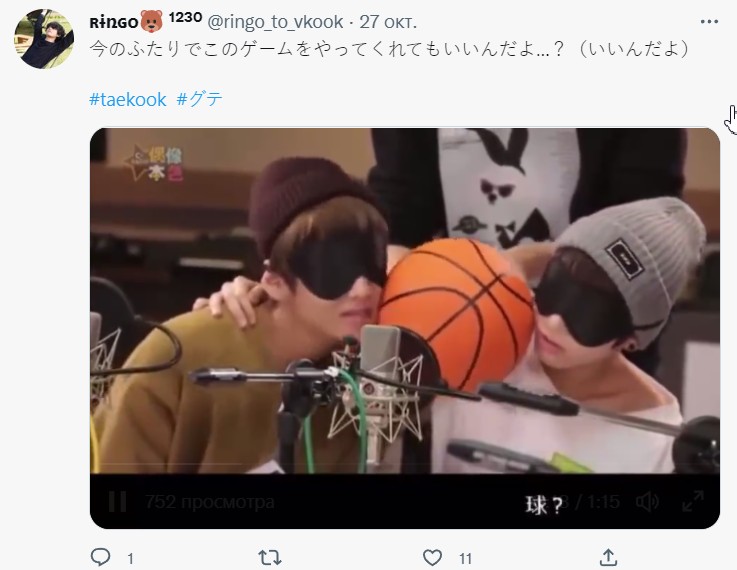
Task: Mute the video sound
Action: pyautogui.click(x=647, y=501)
